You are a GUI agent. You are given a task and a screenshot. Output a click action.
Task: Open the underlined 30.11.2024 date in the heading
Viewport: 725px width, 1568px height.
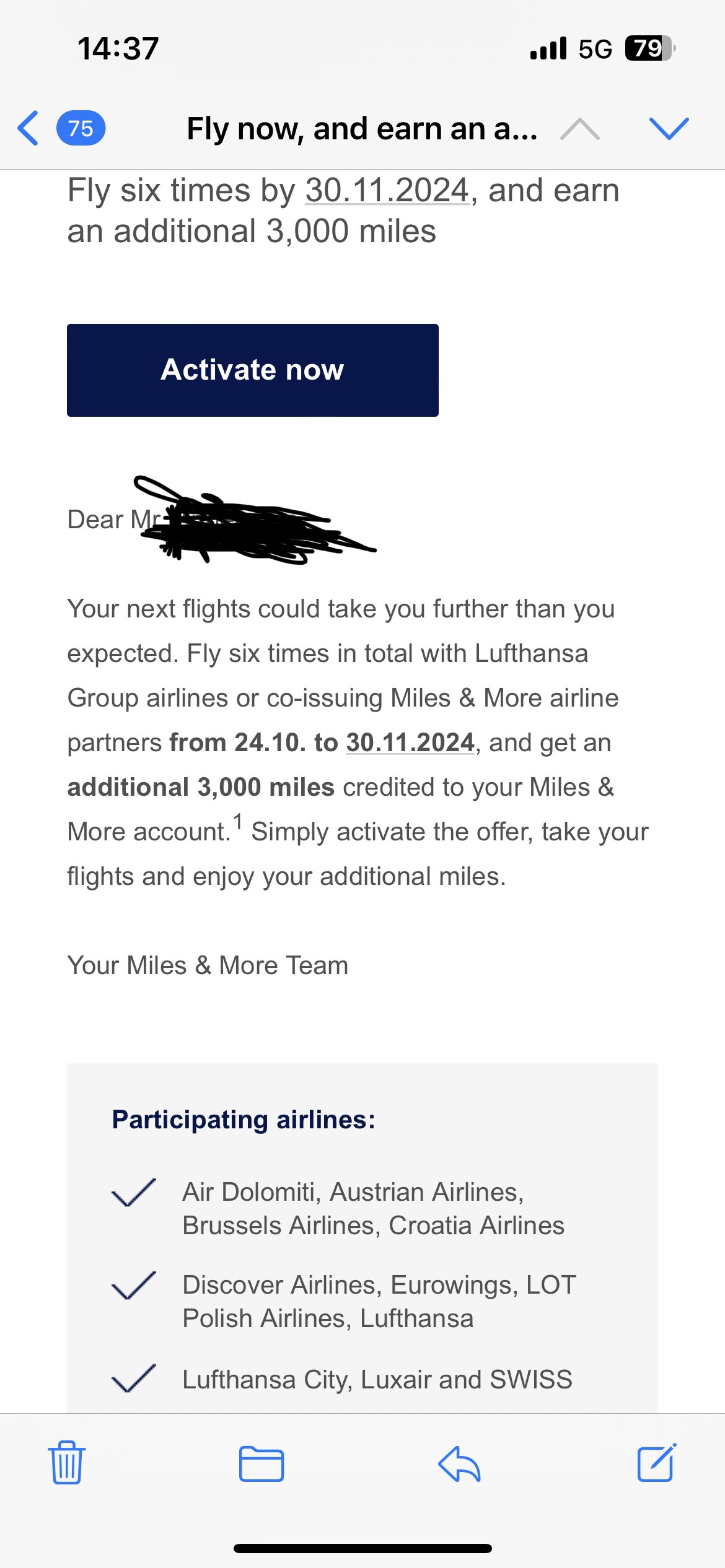point(387,190)
